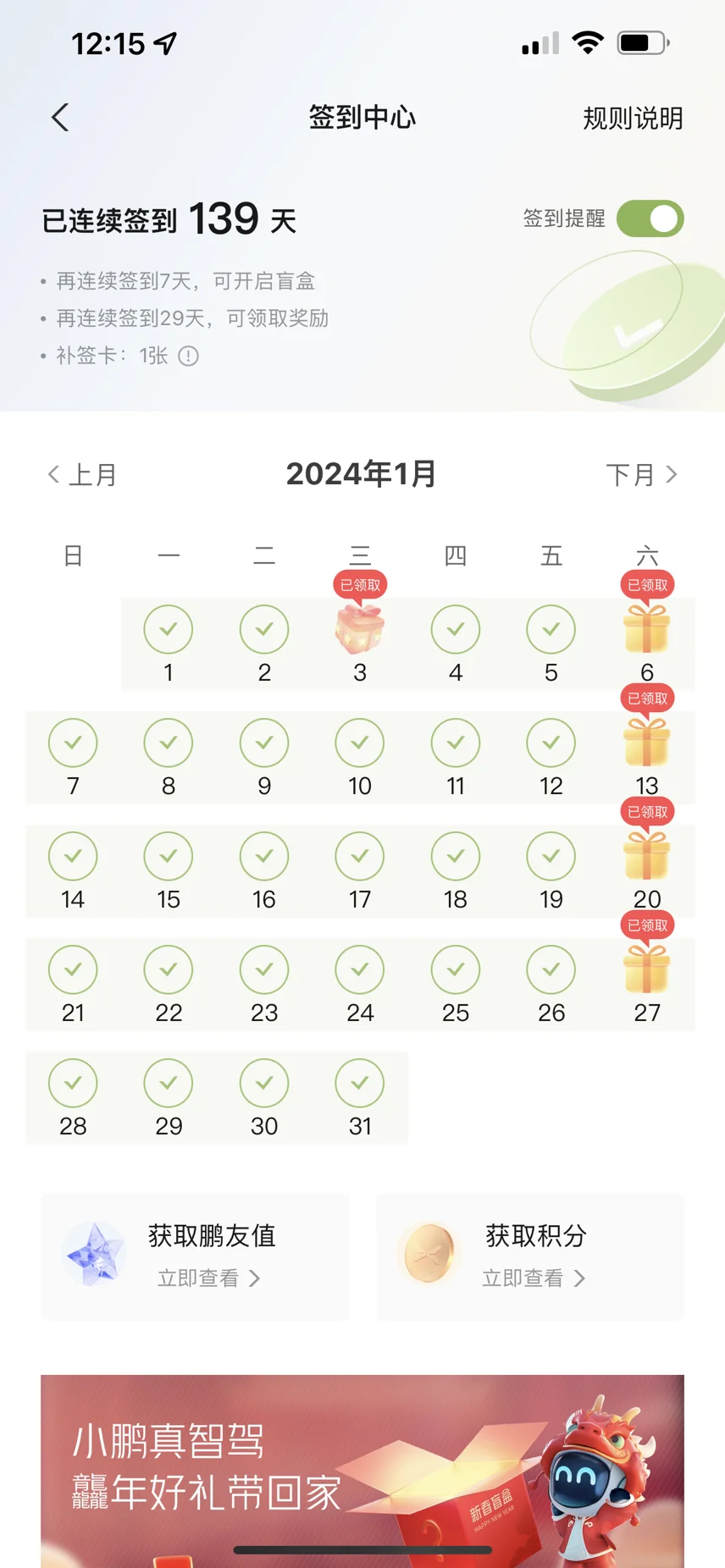Open the blind box on day 3
The image size is (725, 1568).
[x=360, y=629]
